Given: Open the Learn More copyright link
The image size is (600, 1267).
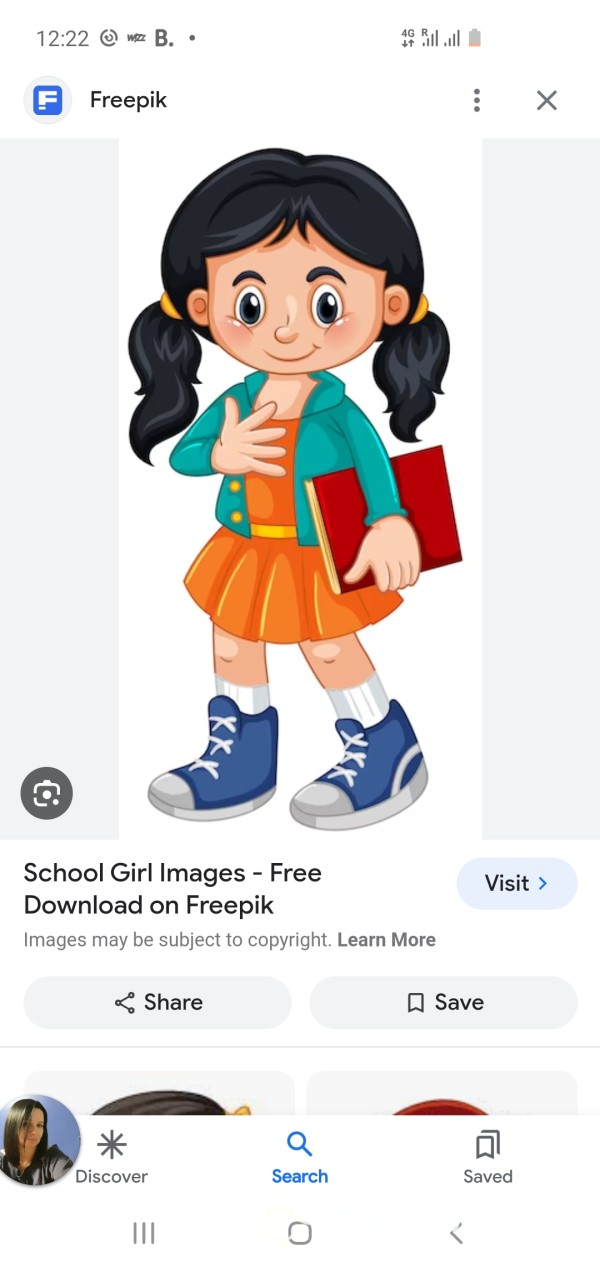Looking at the screenshot, I should (386, 940).
